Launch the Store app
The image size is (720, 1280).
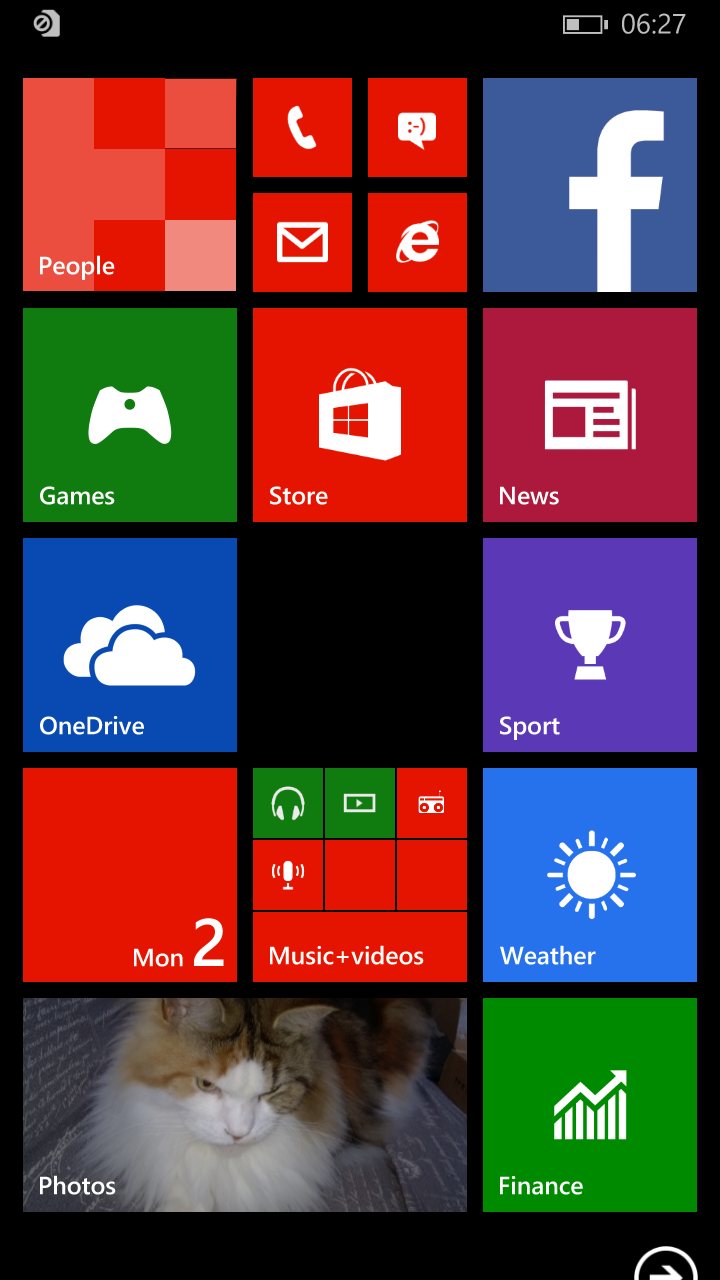pyautogui.click(x=360, y=415)
